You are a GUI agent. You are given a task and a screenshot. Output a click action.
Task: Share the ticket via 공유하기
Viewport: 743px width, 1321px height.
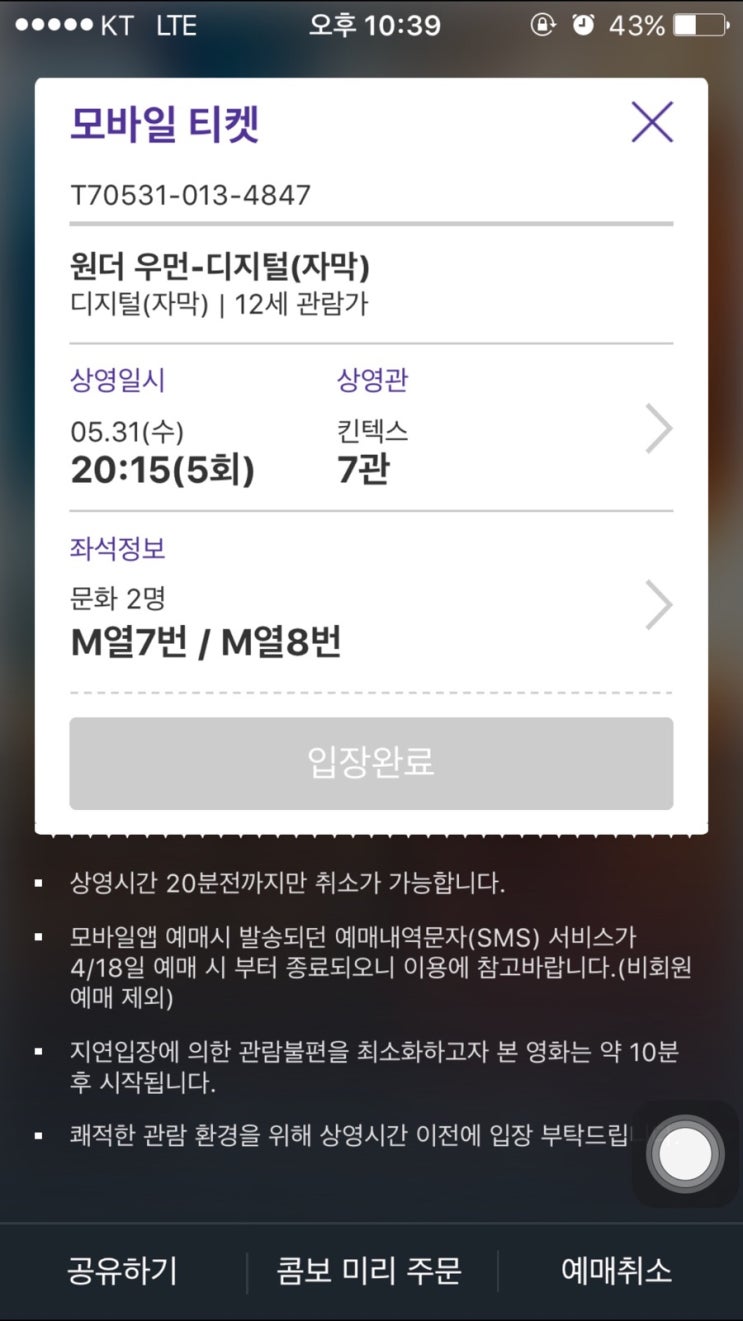point(122,1268)
